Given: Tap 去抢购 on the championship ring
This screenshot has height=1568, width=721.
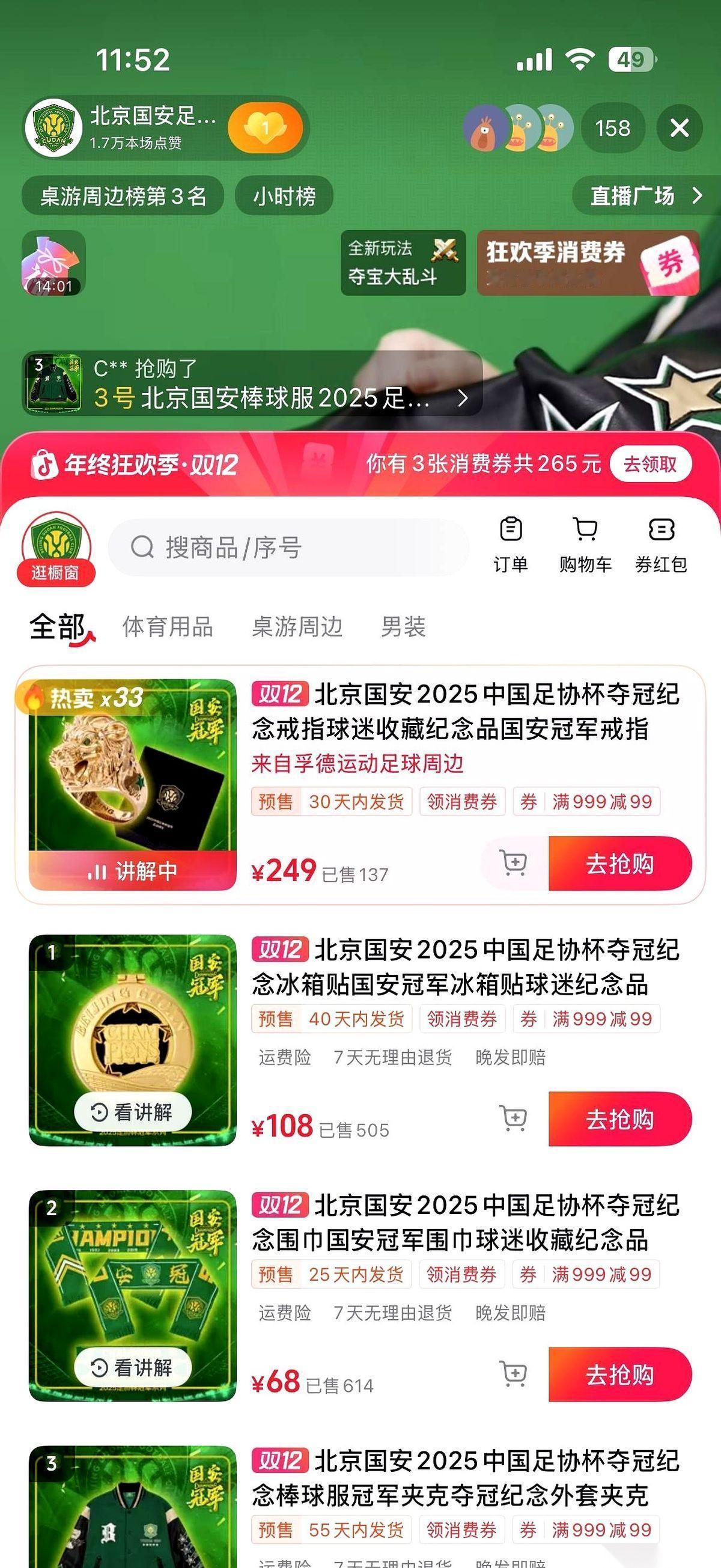Looking at the screenshot, I should coord(621,864).
